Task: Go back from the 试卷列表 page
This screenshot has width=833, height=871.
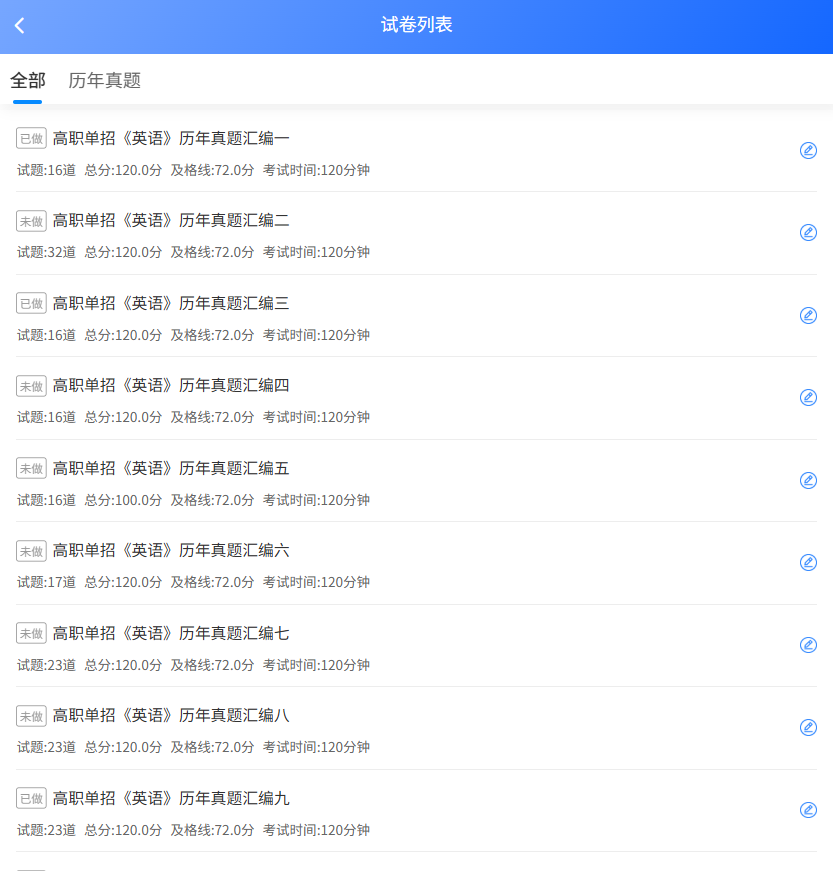Action: [20, 26]
